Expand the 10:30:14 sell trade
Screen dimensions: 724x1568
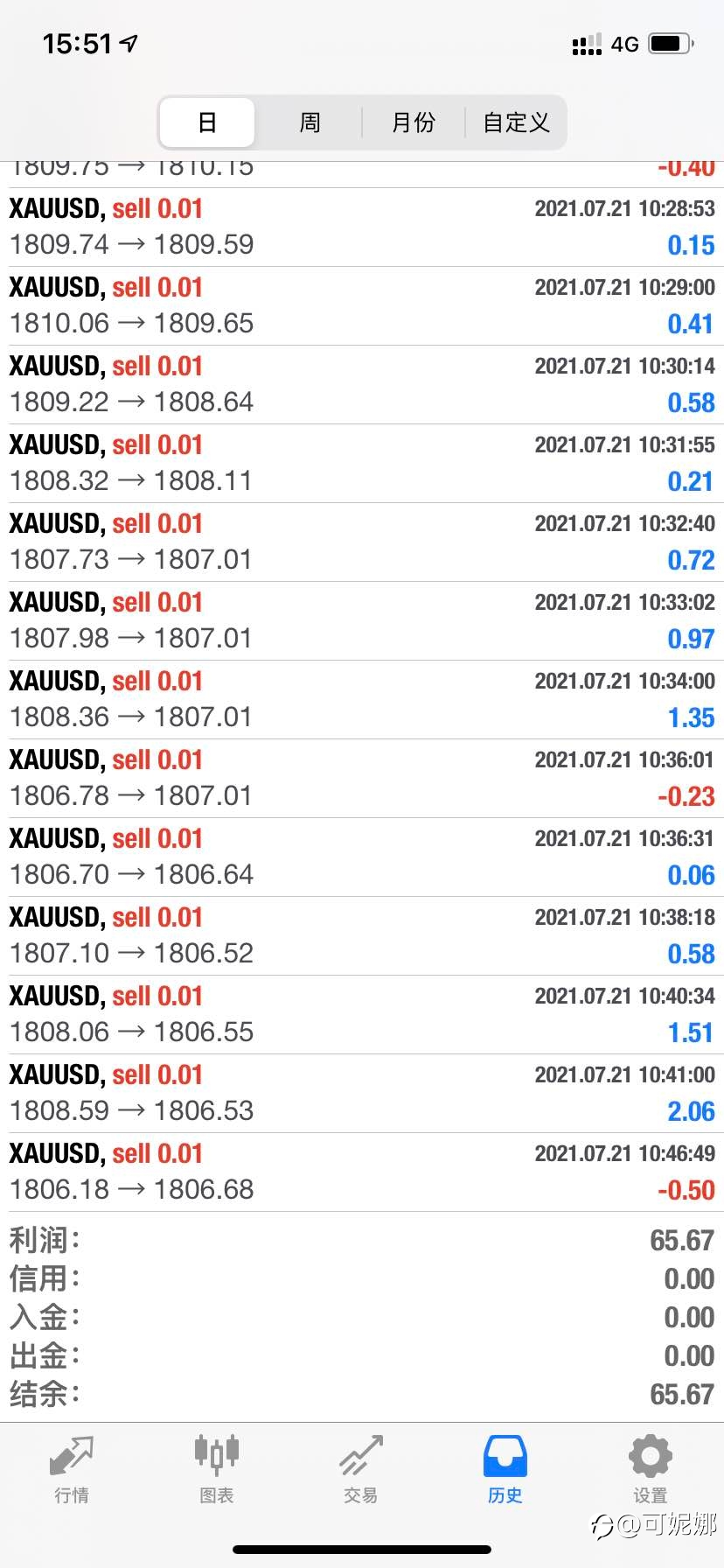(x=362, y=385)
